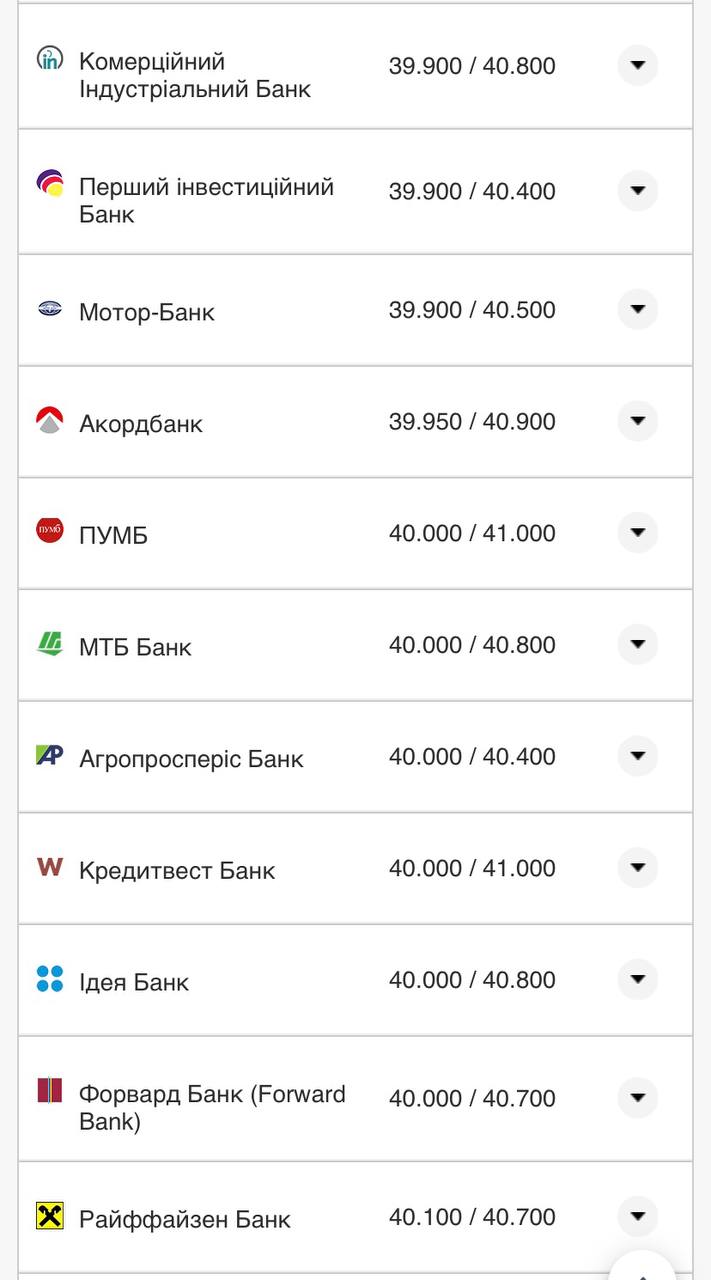This screenshot has height=1280, width=711.
Task: Expand Ідея Банк rate details
Action: pos(637,980)
